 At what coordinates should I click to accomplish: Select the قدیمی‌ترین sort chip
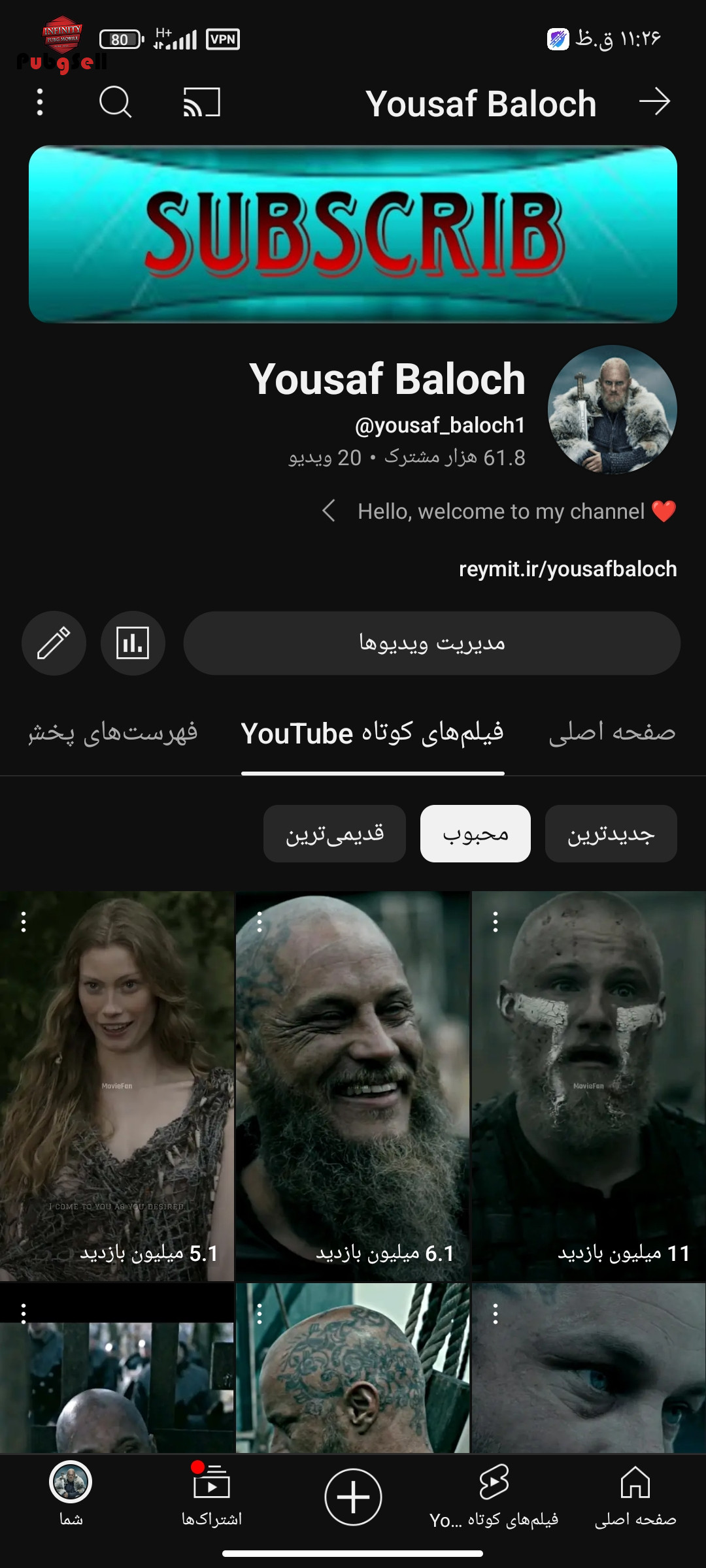tap(335, 834)
